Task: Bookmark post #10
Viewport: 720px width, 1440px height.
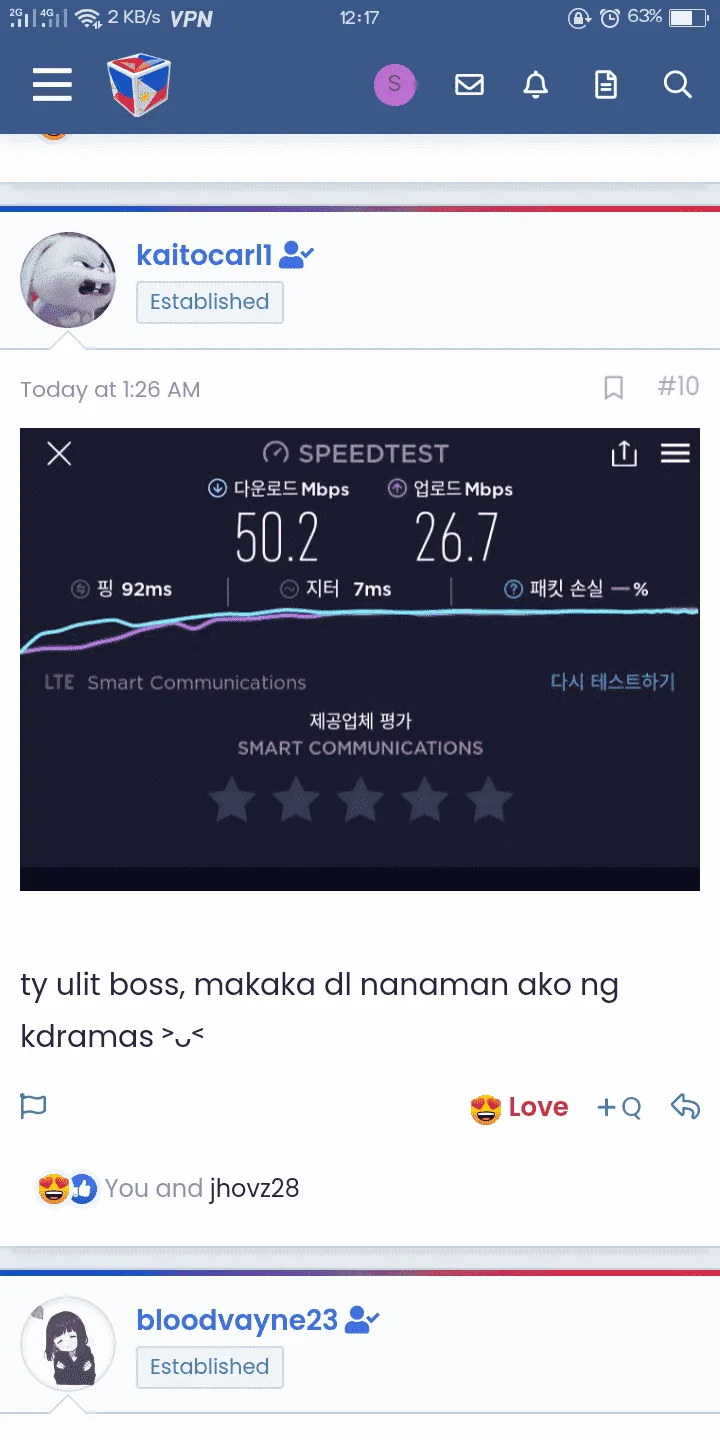Action: point(614,388)
